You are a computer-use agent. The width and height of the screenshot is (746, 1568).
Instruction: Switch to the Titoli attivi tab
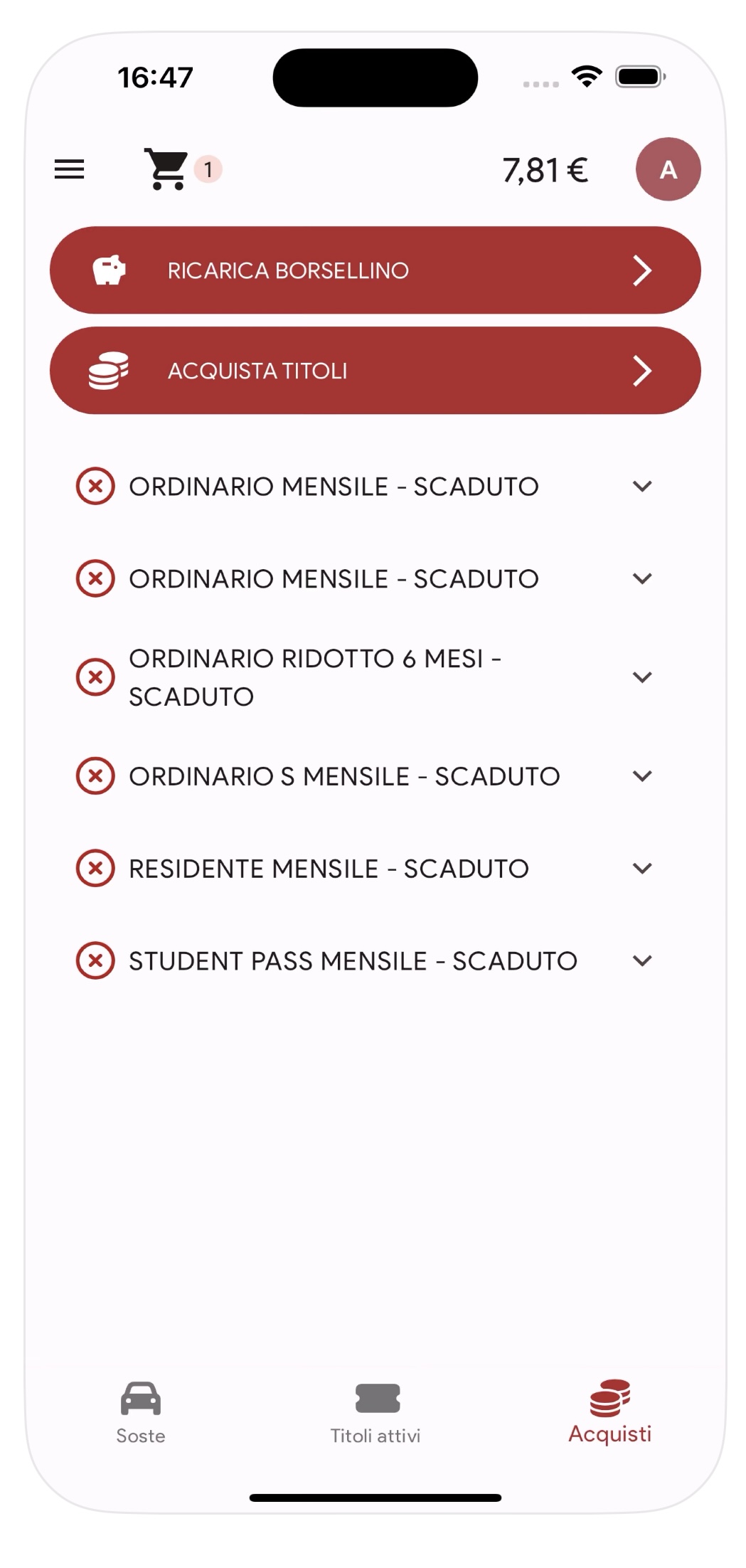[x=375, y=1412]
